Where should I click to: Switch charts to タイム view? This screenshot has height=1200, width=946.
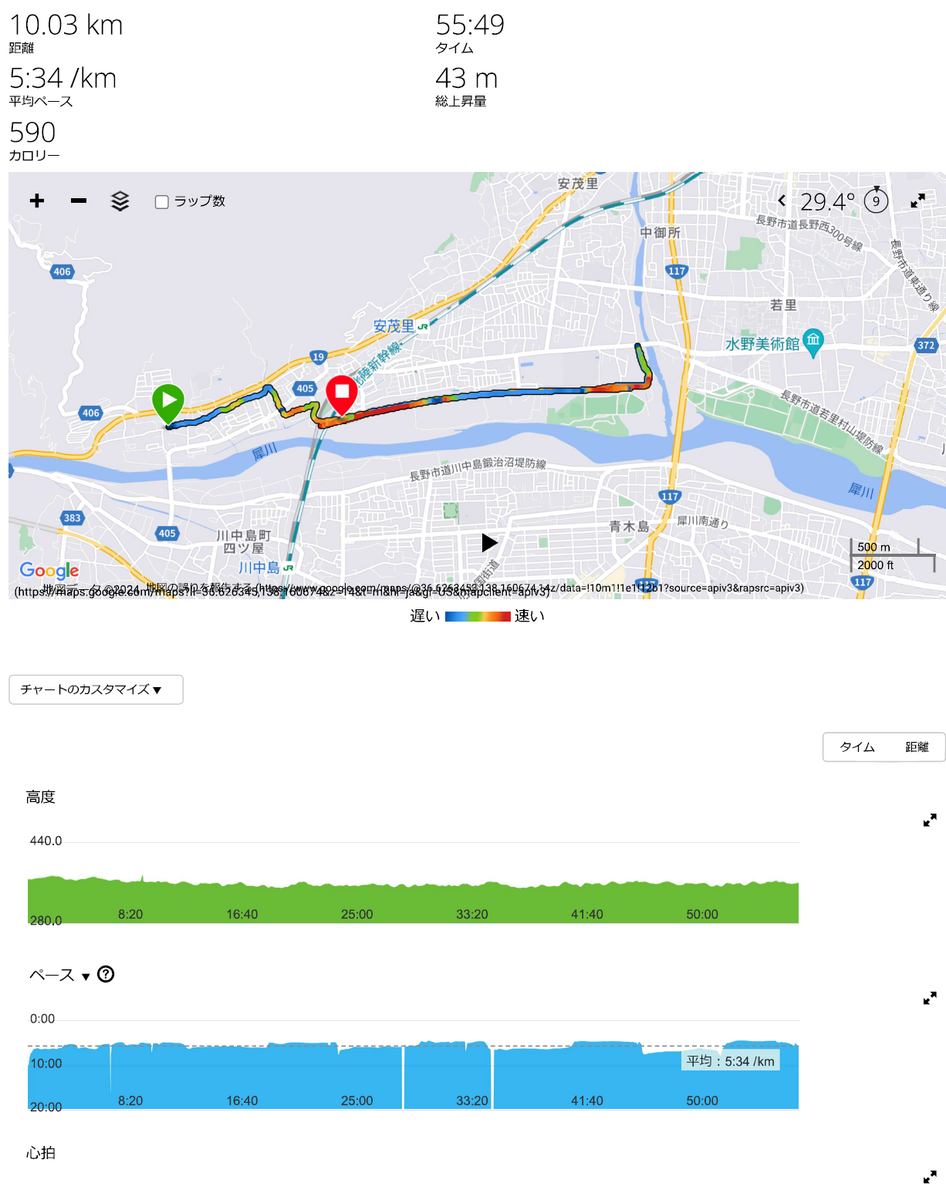tap(857, 747)
